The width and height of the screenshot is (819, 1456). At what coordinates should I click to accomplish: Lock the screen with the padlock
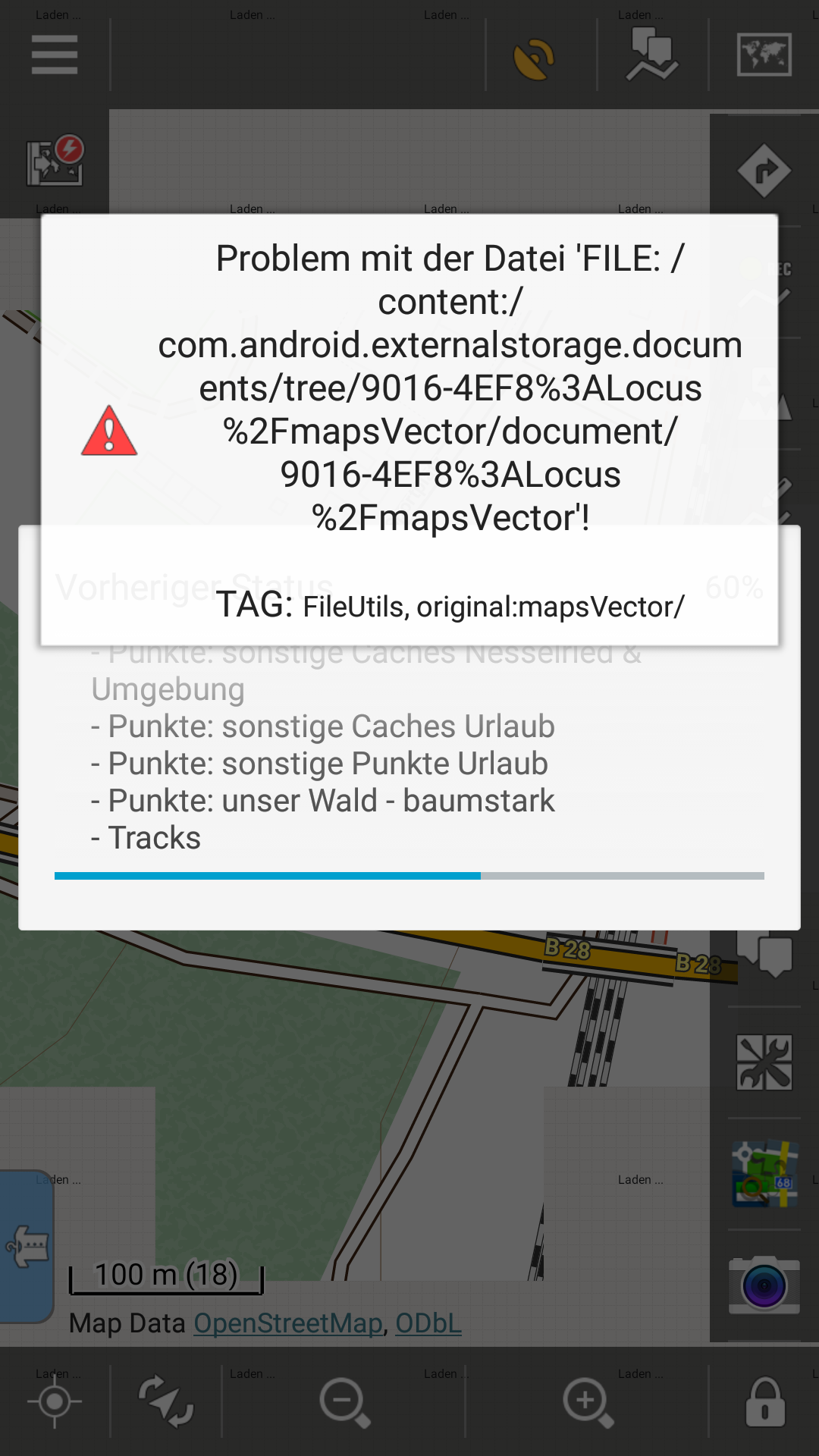764,1401
